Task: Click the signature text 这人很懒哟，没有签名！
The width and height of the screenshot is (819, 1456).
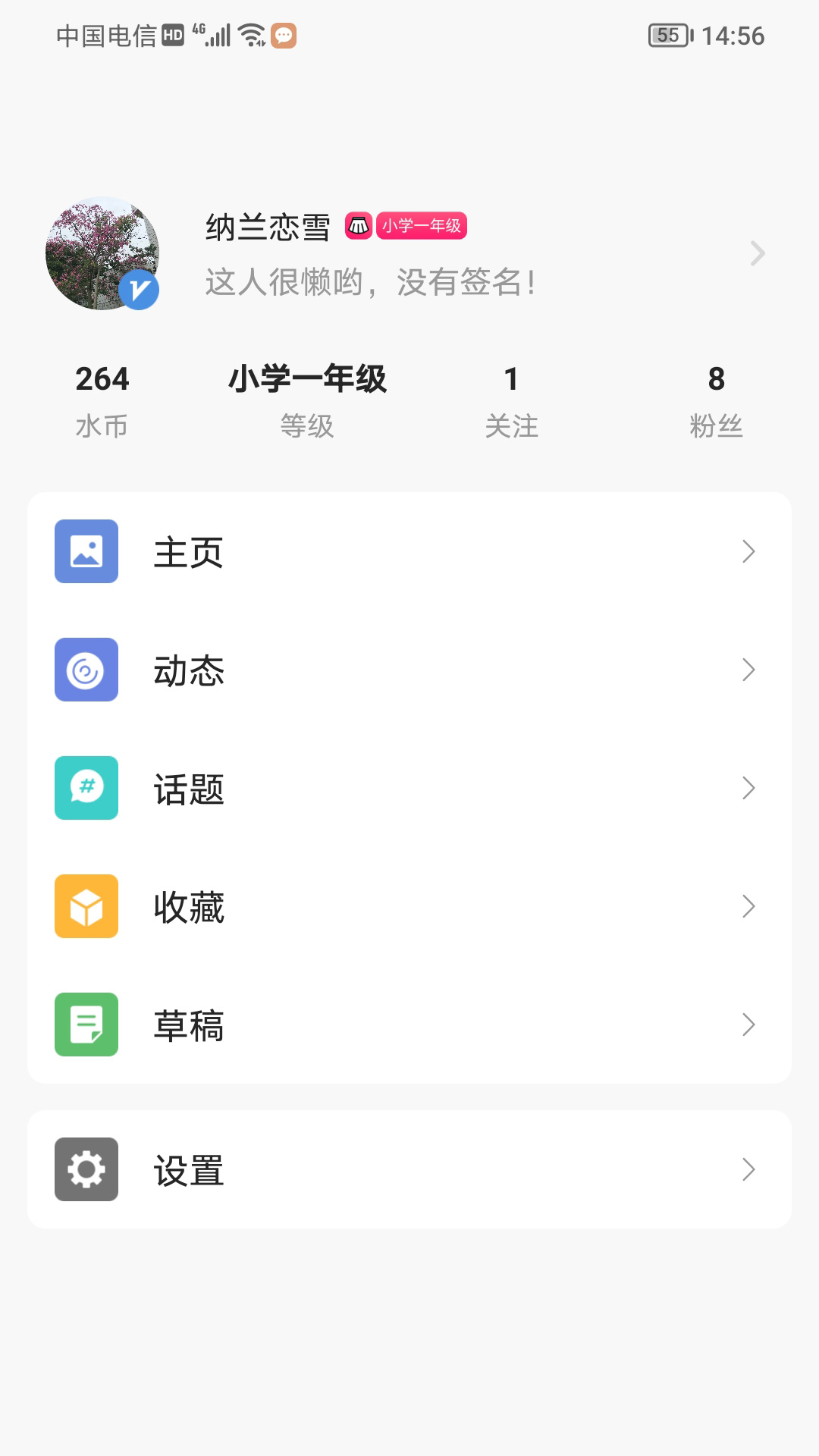Action: [x=369, y=284]
